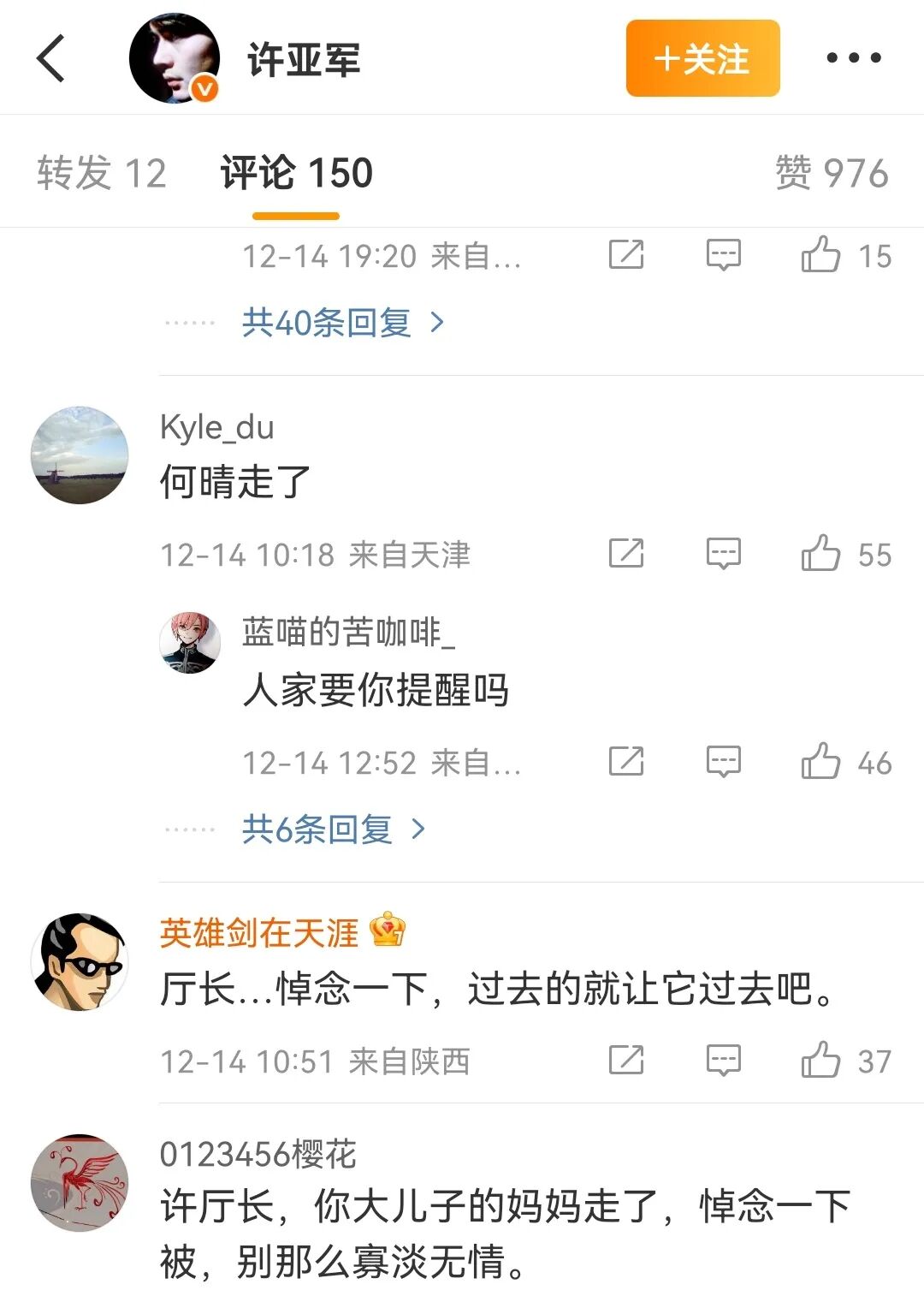The image size is (924, 1302).
Task: Open the reply bubble icon under 何晴走了
Action: pos(725,554)
